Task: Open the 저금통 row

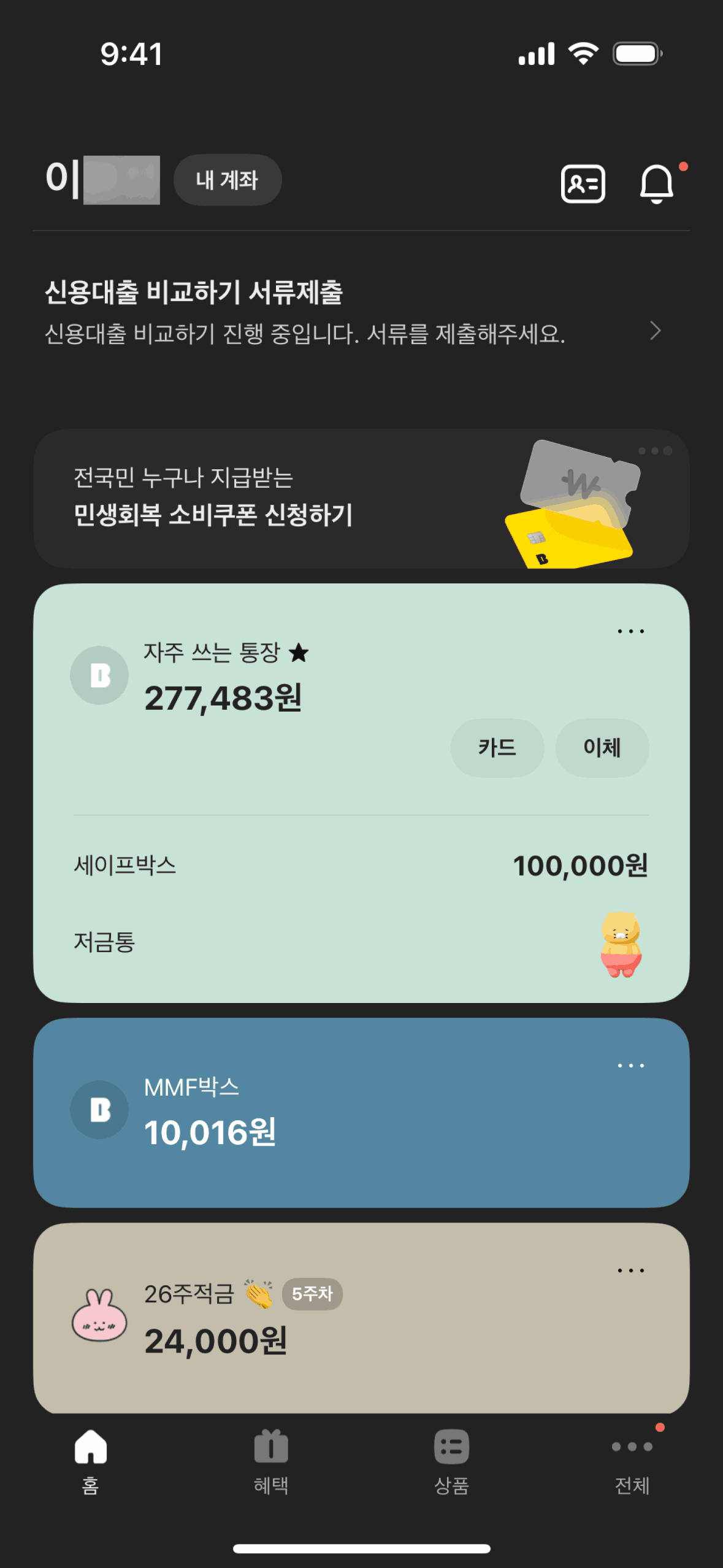Action: tap(361, 942)
